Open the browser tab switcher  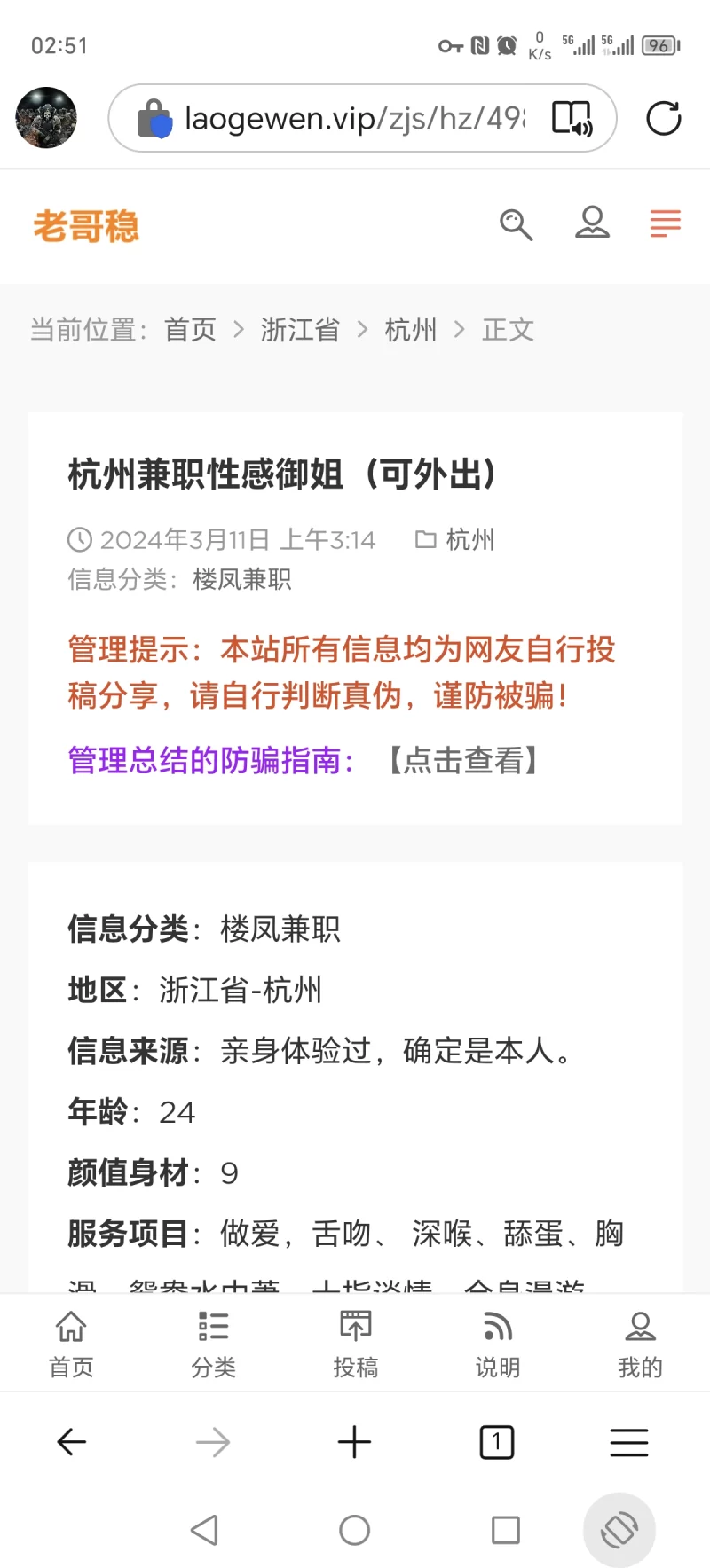pyautogui.click(x=496, y=1442)
